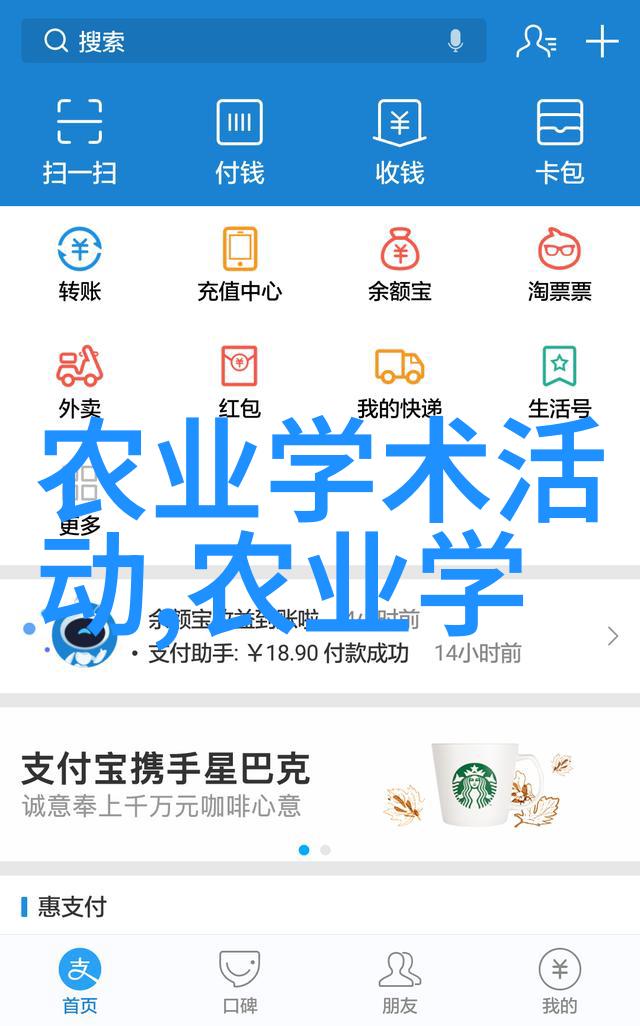The width and height of the screenshot is (640, 1026).
Task: Open 余额宝
Action: tap(400, 264)
